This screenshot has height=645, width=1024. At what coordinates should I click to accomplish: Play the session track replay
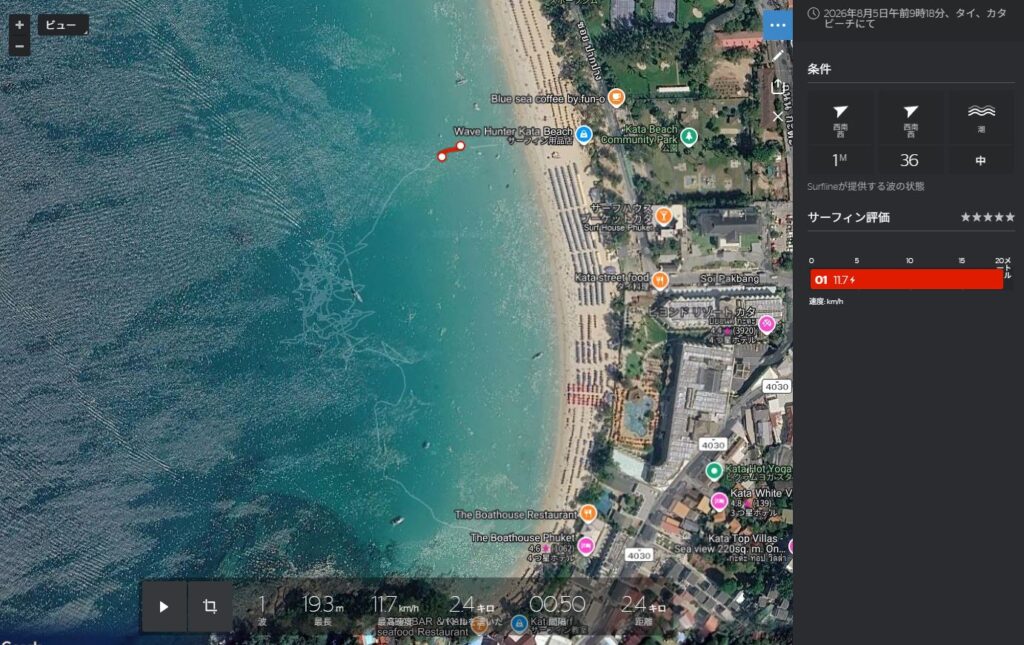pos(164,606)
